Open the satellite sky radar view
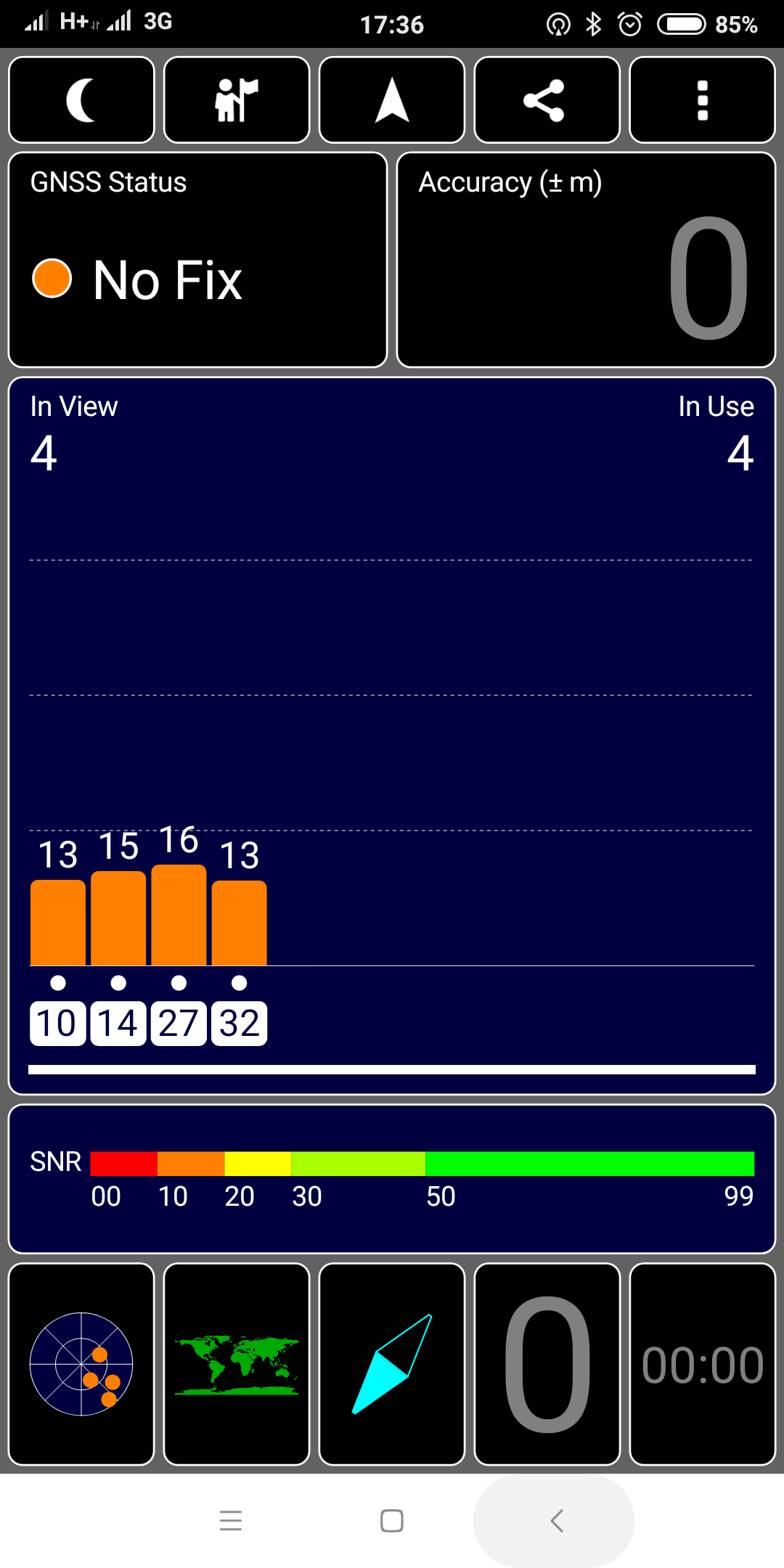 click(81, 1364)
